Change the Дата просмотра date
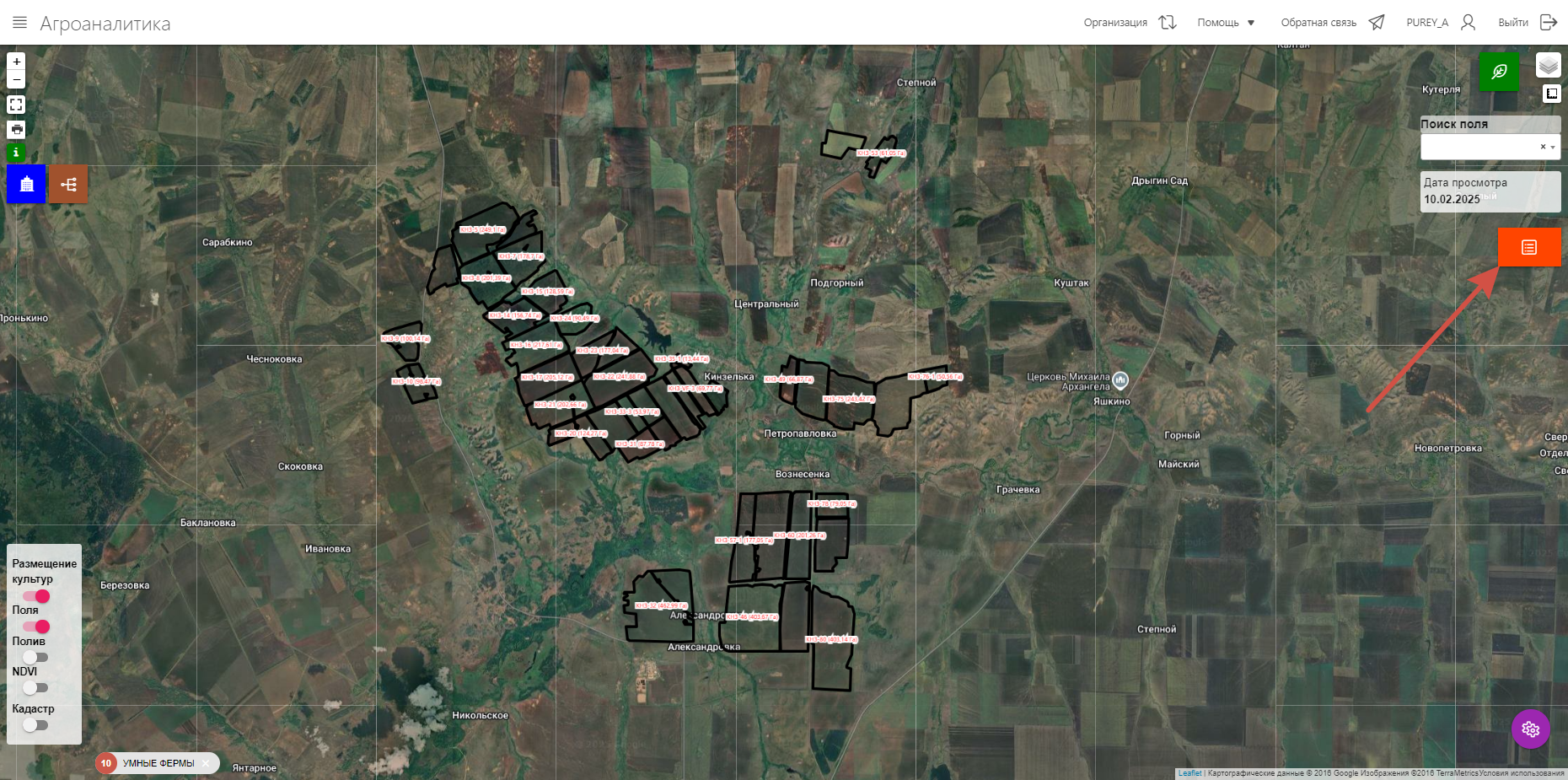 [1489, 199]
